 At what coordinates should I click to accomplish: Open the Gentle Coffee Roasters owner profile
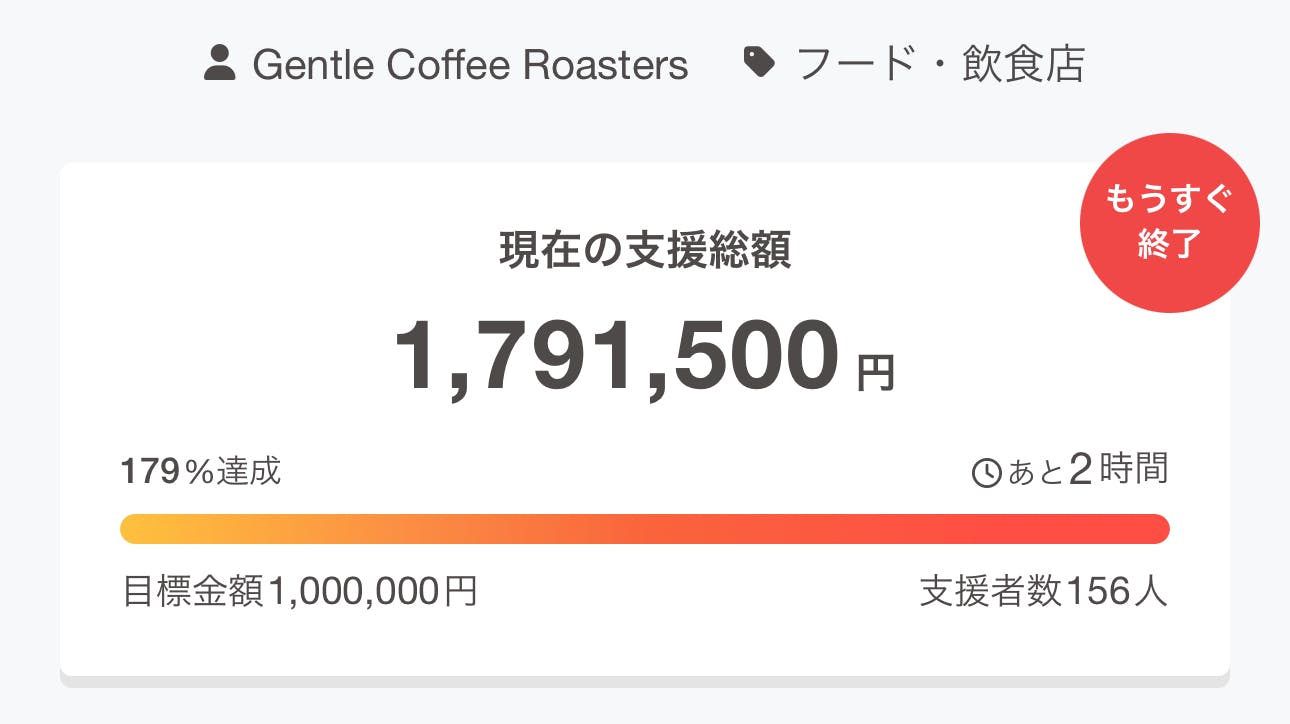[x=446, y=65]
